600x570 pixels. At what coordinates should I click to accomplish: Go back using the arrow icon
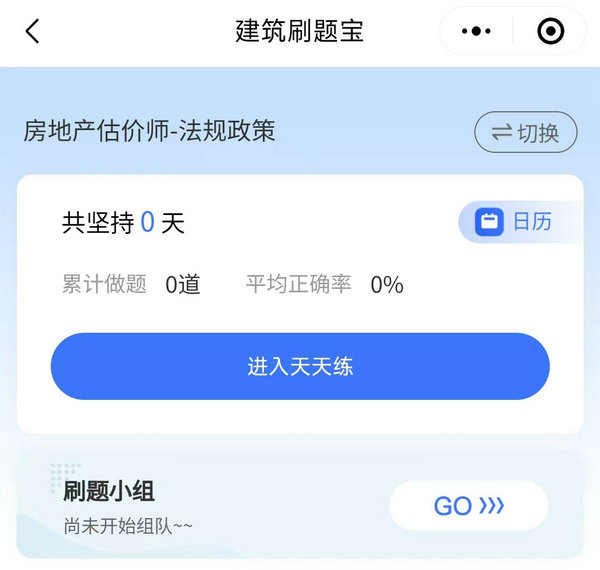click(x=33, y=31)
